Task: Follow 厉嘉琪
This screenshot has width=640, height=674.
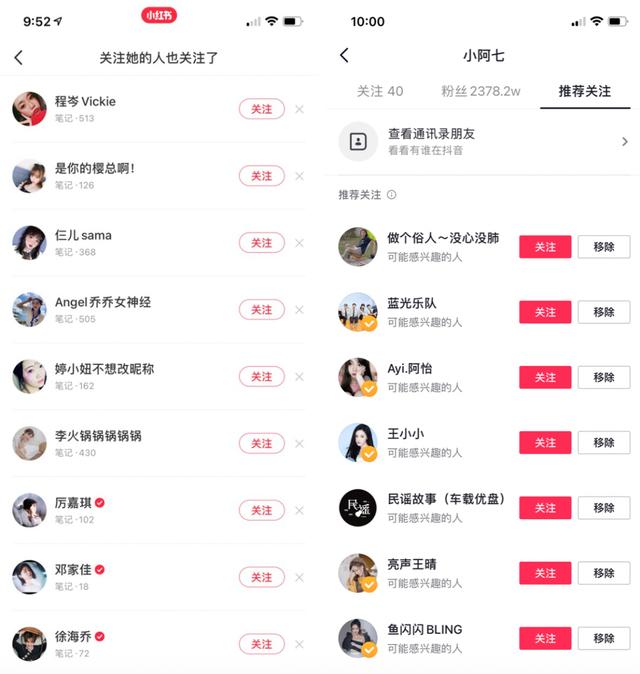Action: [261, 511]
